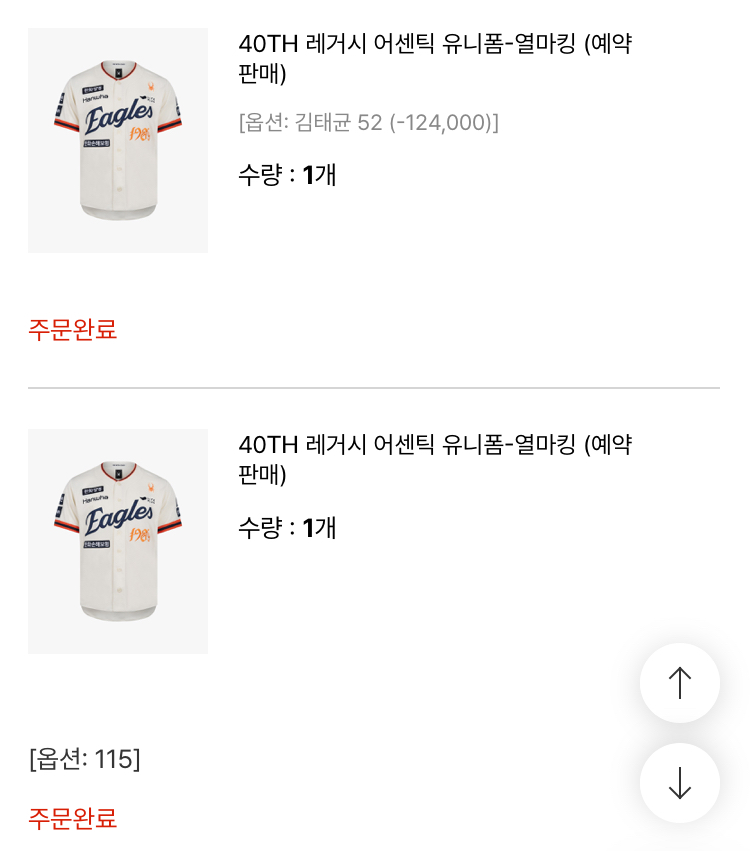This screenshot has width=750, height=851.
Task: Tap the down-arrow button to jump to bottom
Action: (680, 783)
